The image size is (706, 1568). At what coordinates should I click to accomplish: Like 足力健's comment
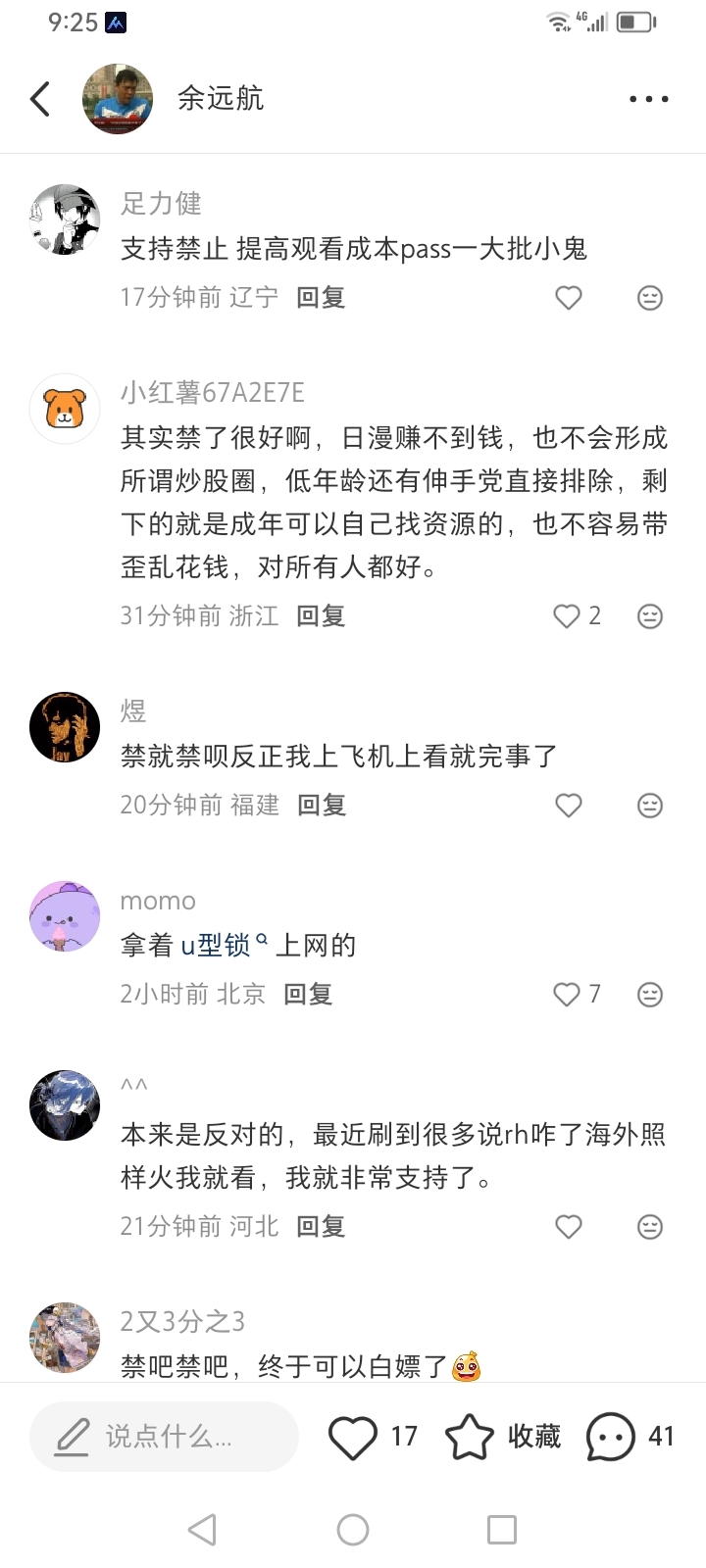569,298
